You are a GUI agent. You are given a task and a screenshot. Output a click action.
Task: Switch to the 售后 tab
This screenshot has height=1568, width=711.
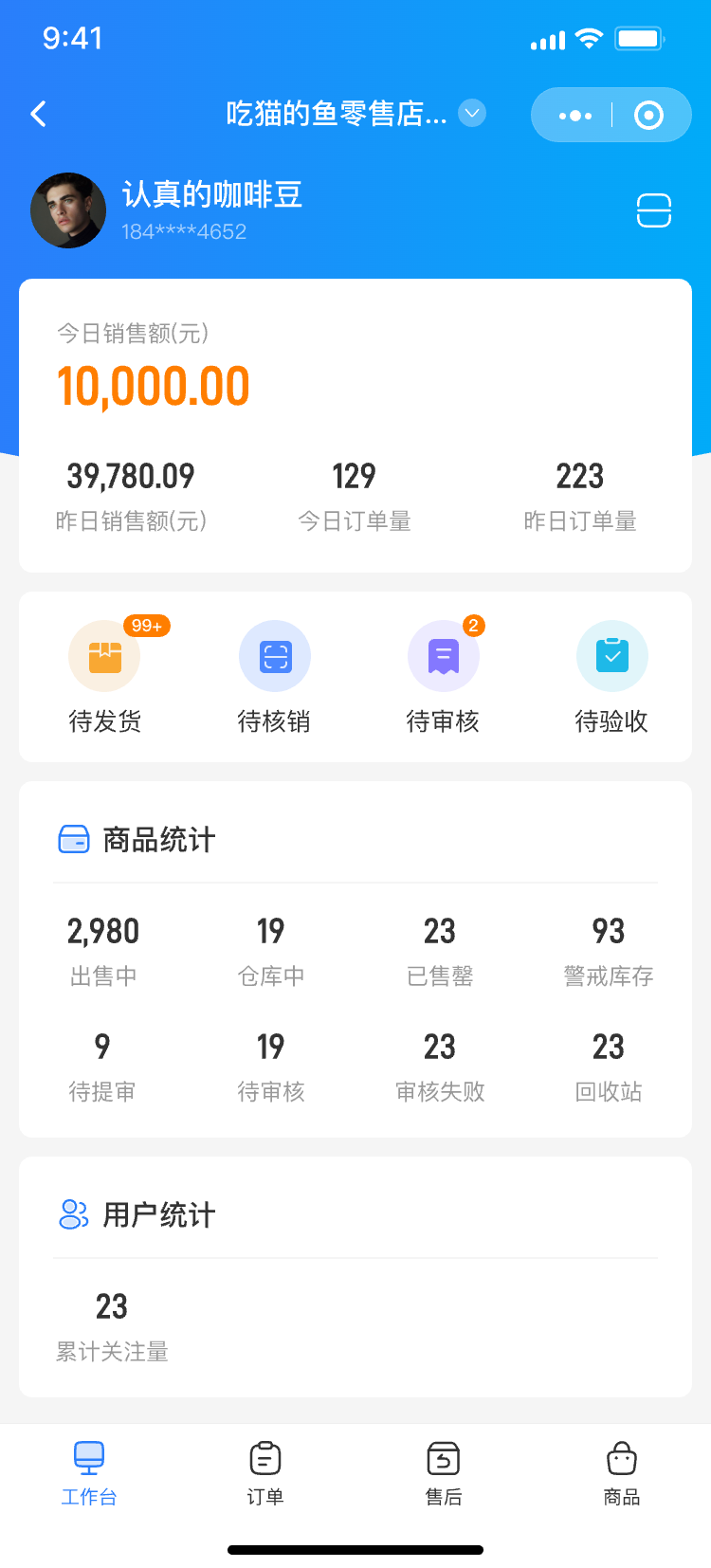click(x=444, y=1473)
